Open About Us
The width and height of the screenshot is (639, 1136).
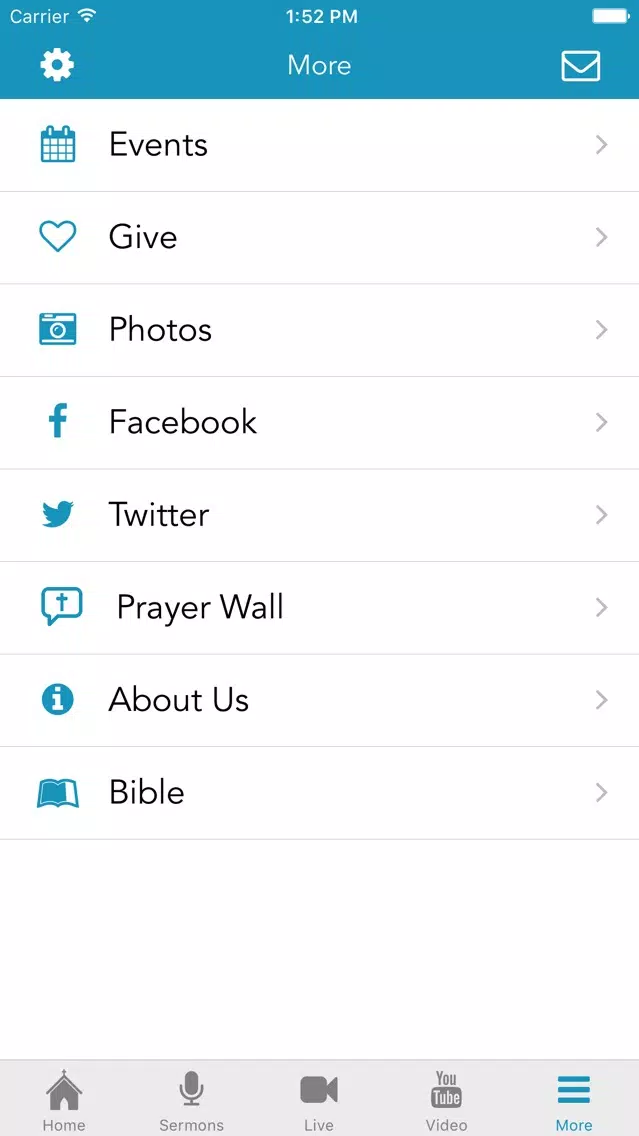(320, 701)
